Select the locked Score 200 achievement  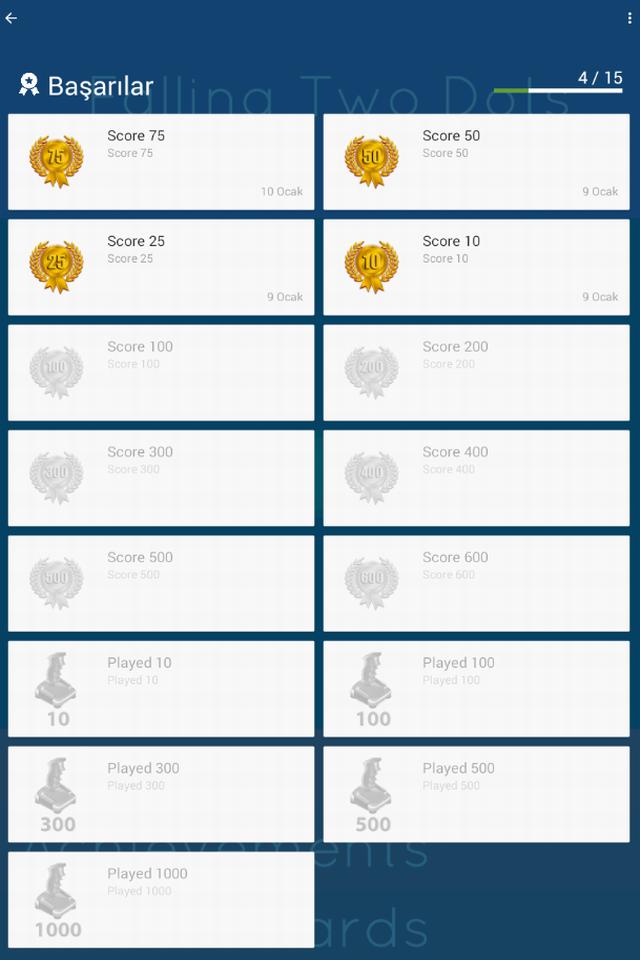tap(476, 373)
